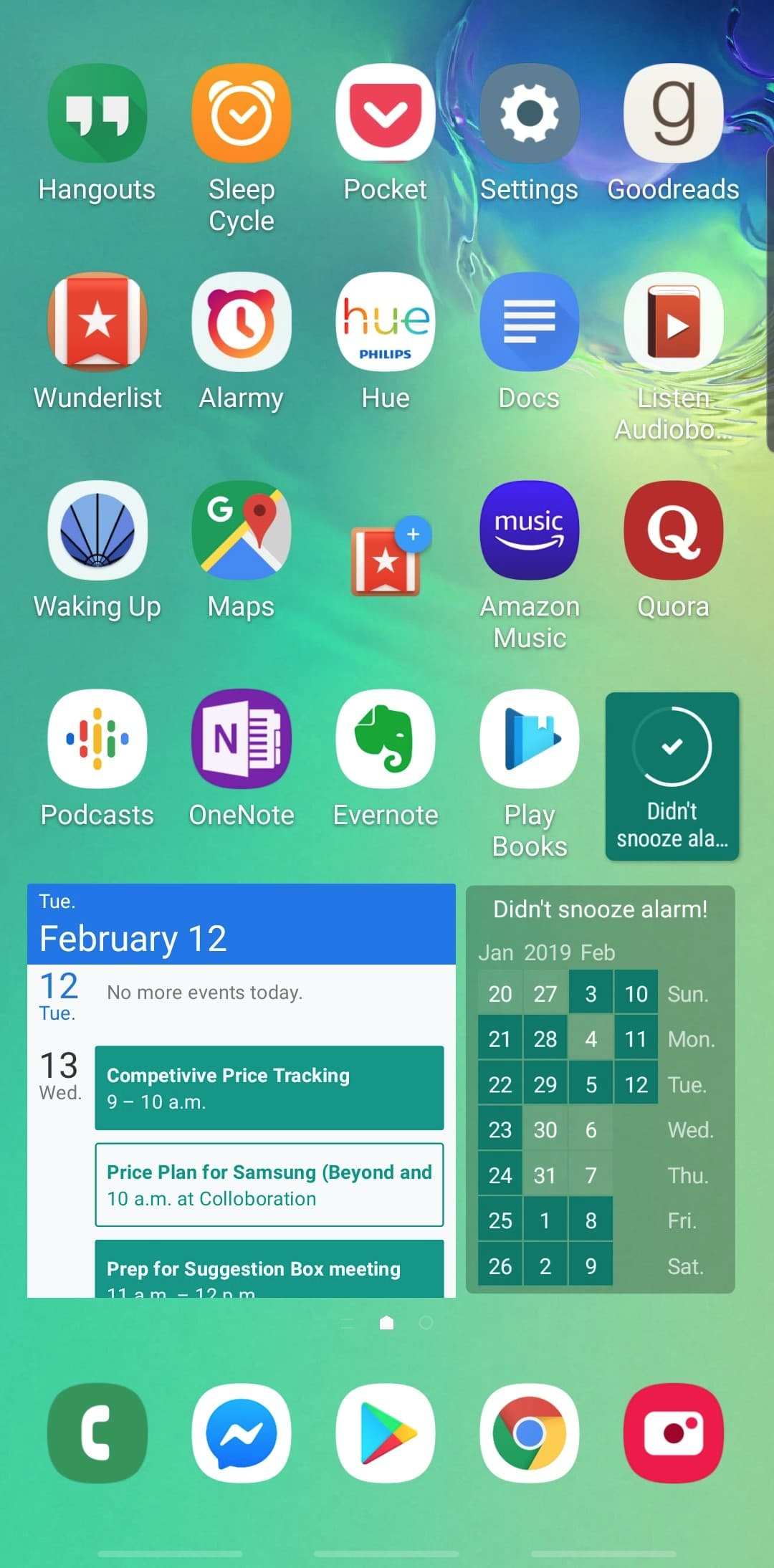Viewport: 774px width, 1568px height.
Task: Launch Goodreads
Action: [673, 114]
